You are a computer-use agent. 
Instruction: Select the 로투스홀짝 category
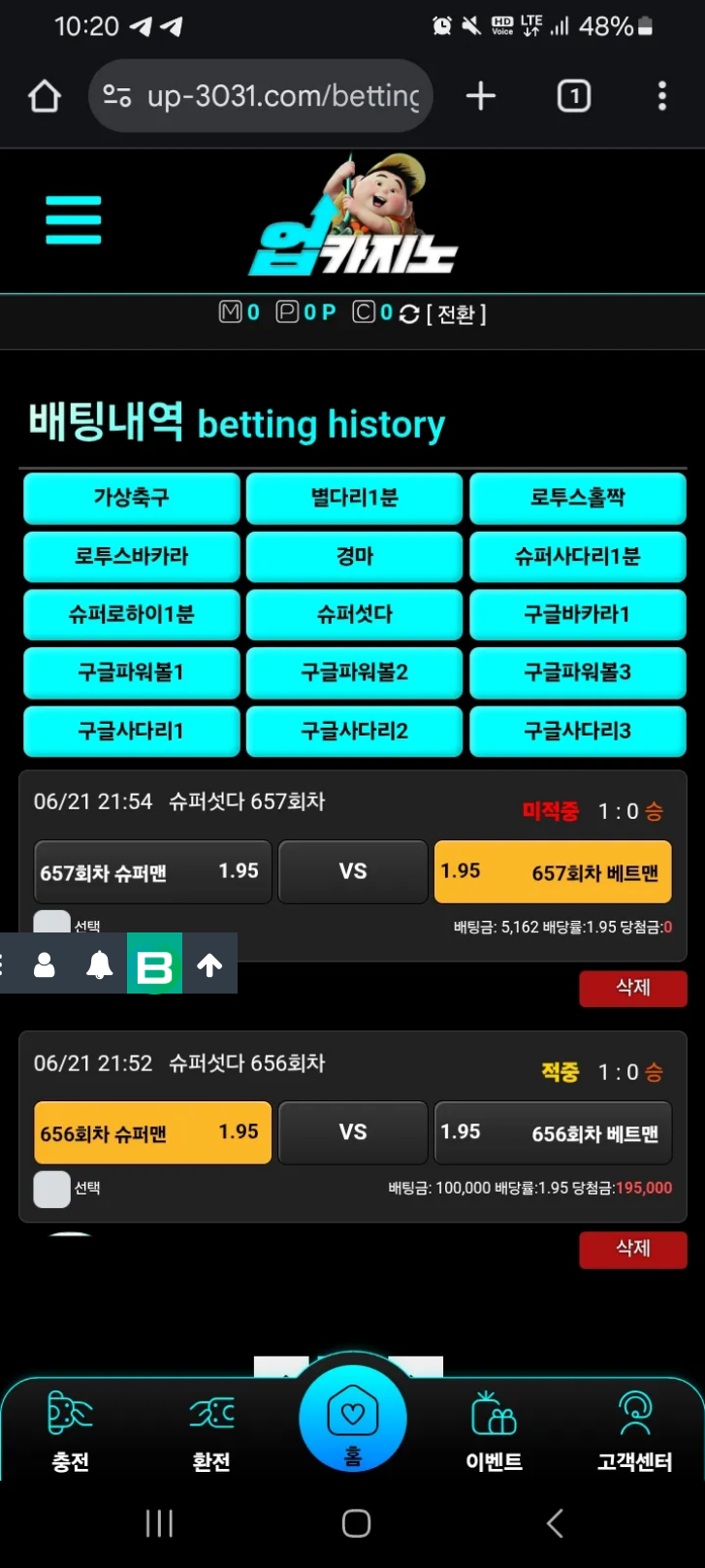[577, 498]
